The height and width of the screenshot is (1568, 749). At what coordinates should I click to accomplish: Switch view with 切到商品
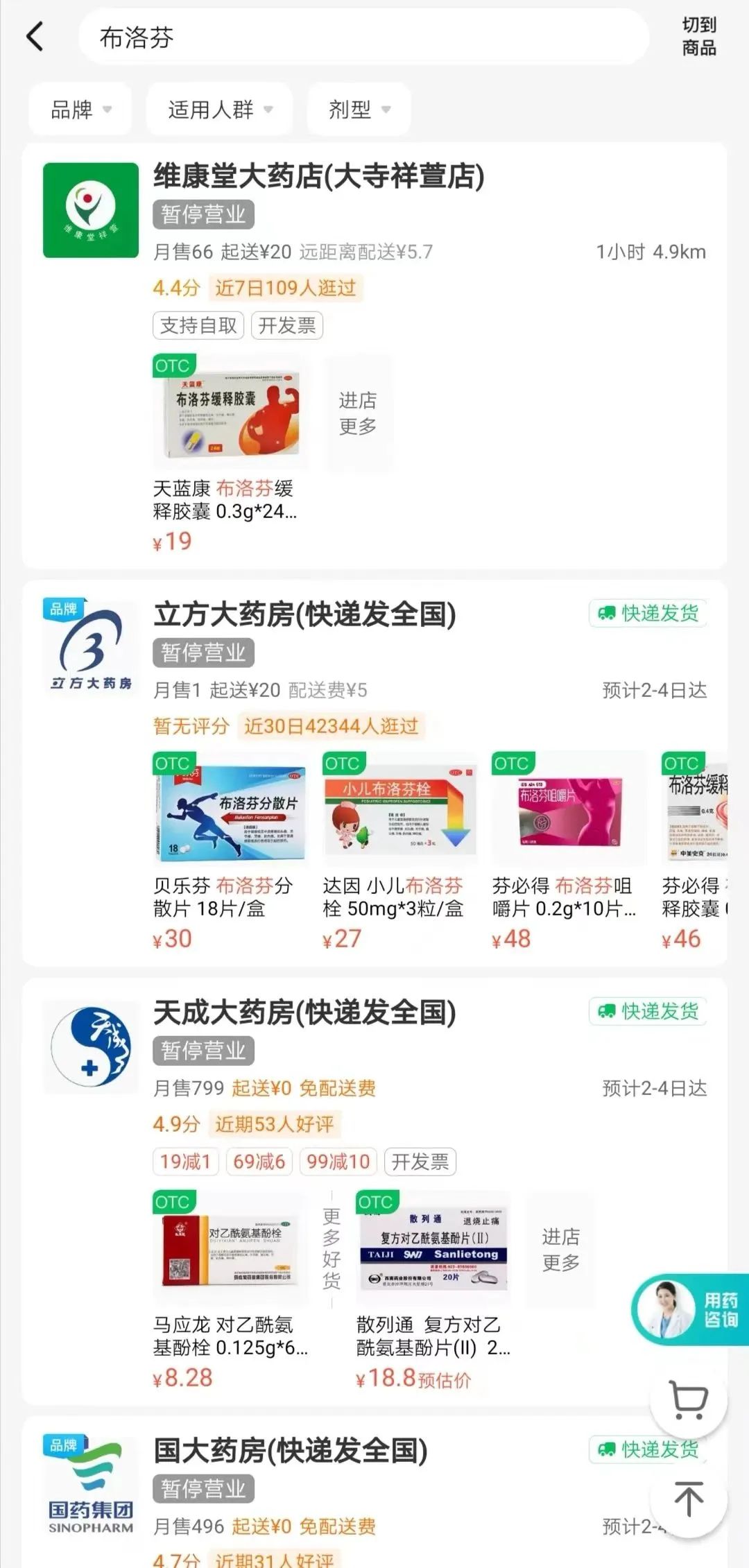click(698, 37)
